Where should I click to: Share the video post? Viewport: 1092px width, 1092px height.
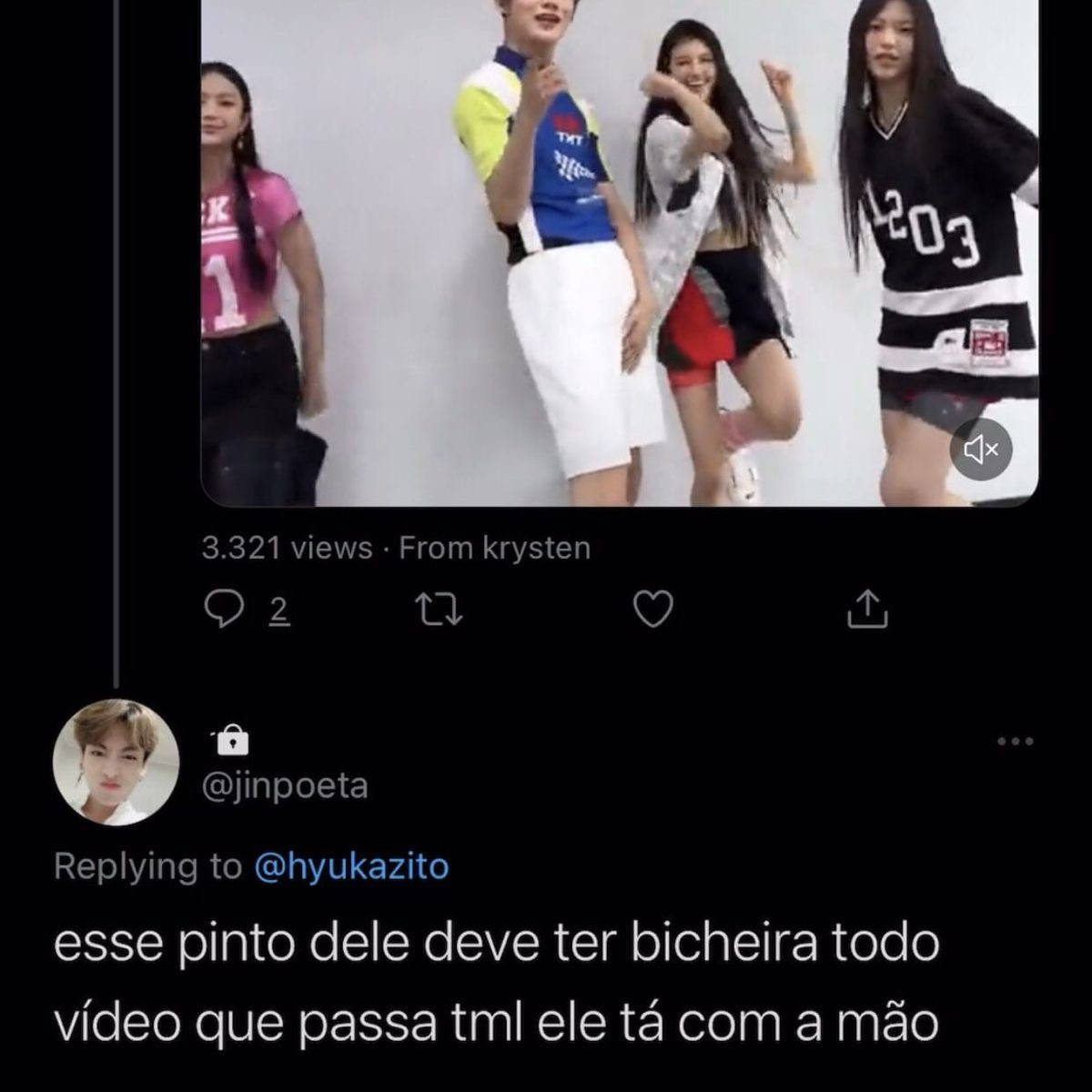[x=866, y=611]
